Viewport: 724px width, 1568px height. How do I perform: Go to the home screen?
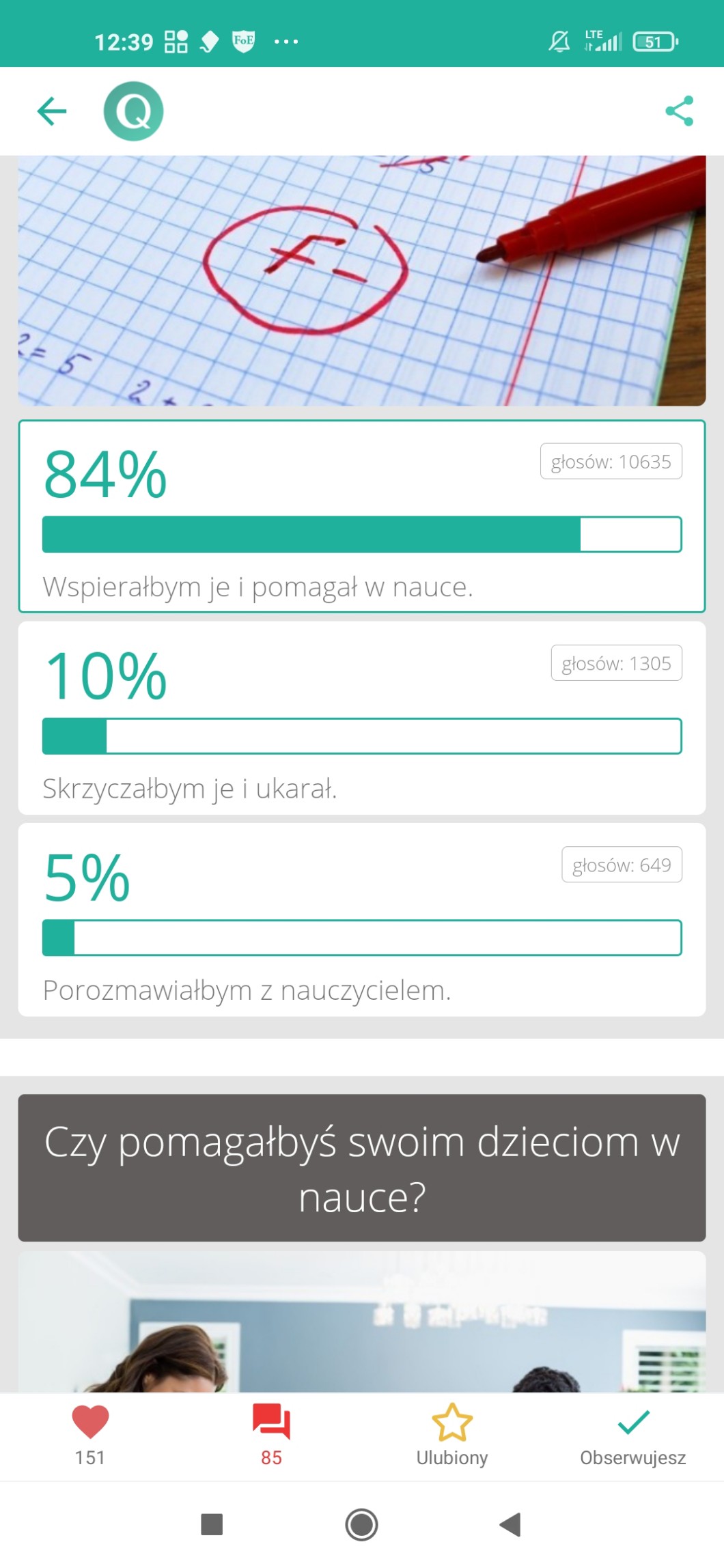pyautogui.click(x=361, y=1524)
